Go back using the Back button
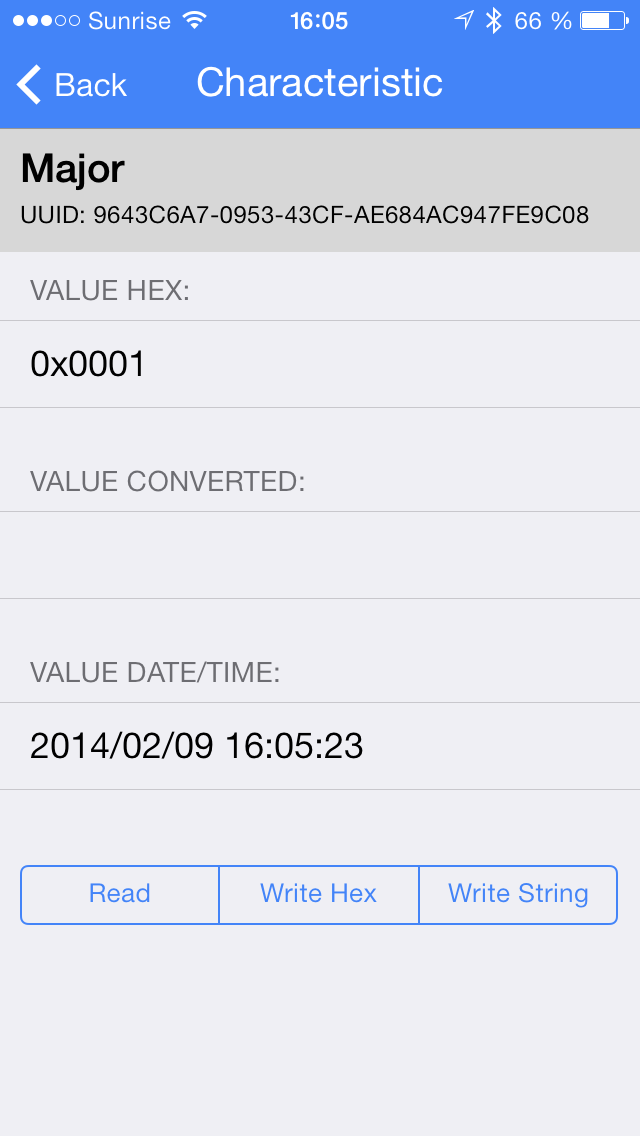The height and width of the screenshot is (1136, 640). (x=72, y=85)
